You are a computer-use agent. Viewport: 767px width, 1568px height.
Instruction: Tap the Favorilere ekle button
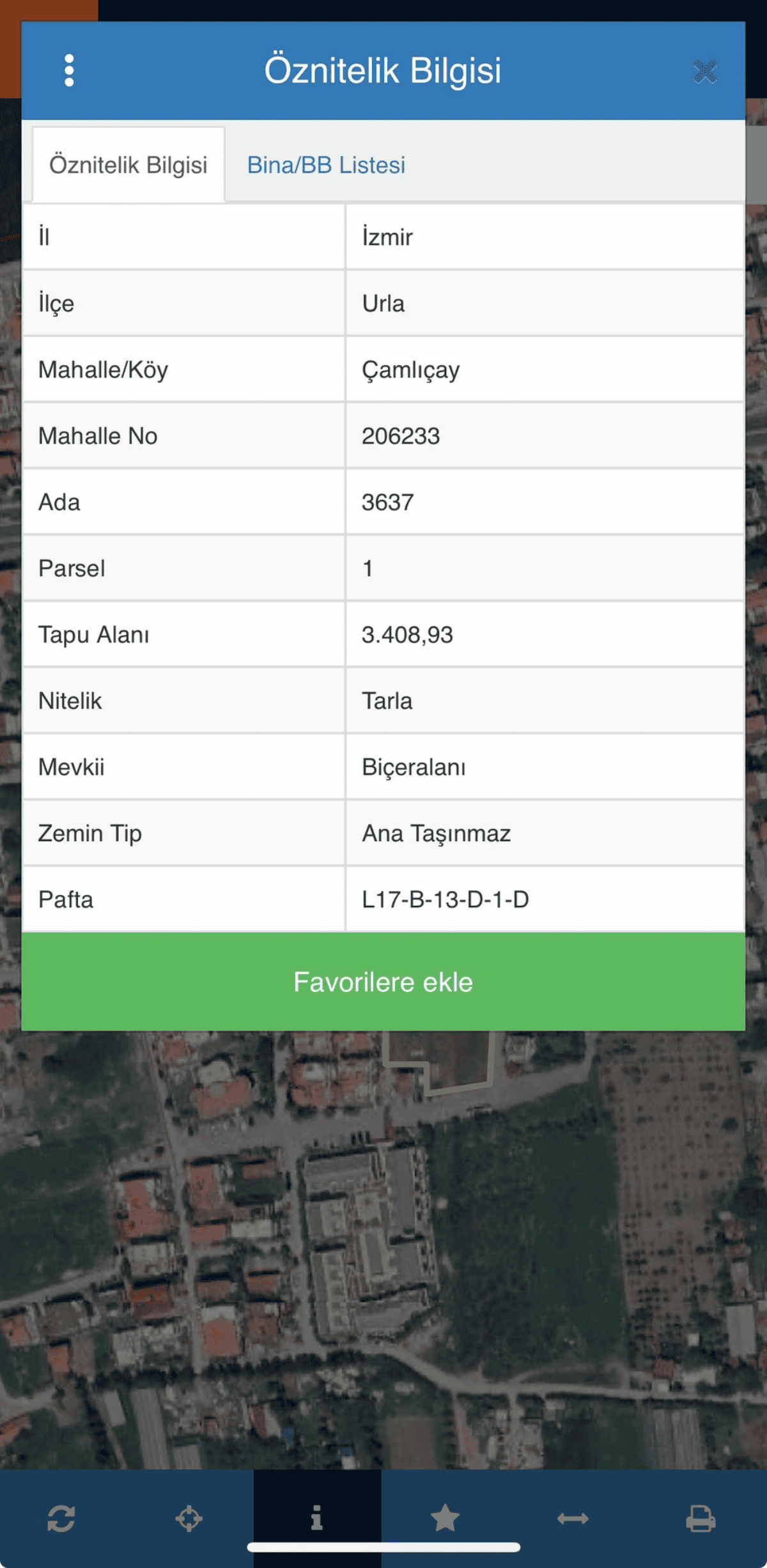[x=383, y=982]
